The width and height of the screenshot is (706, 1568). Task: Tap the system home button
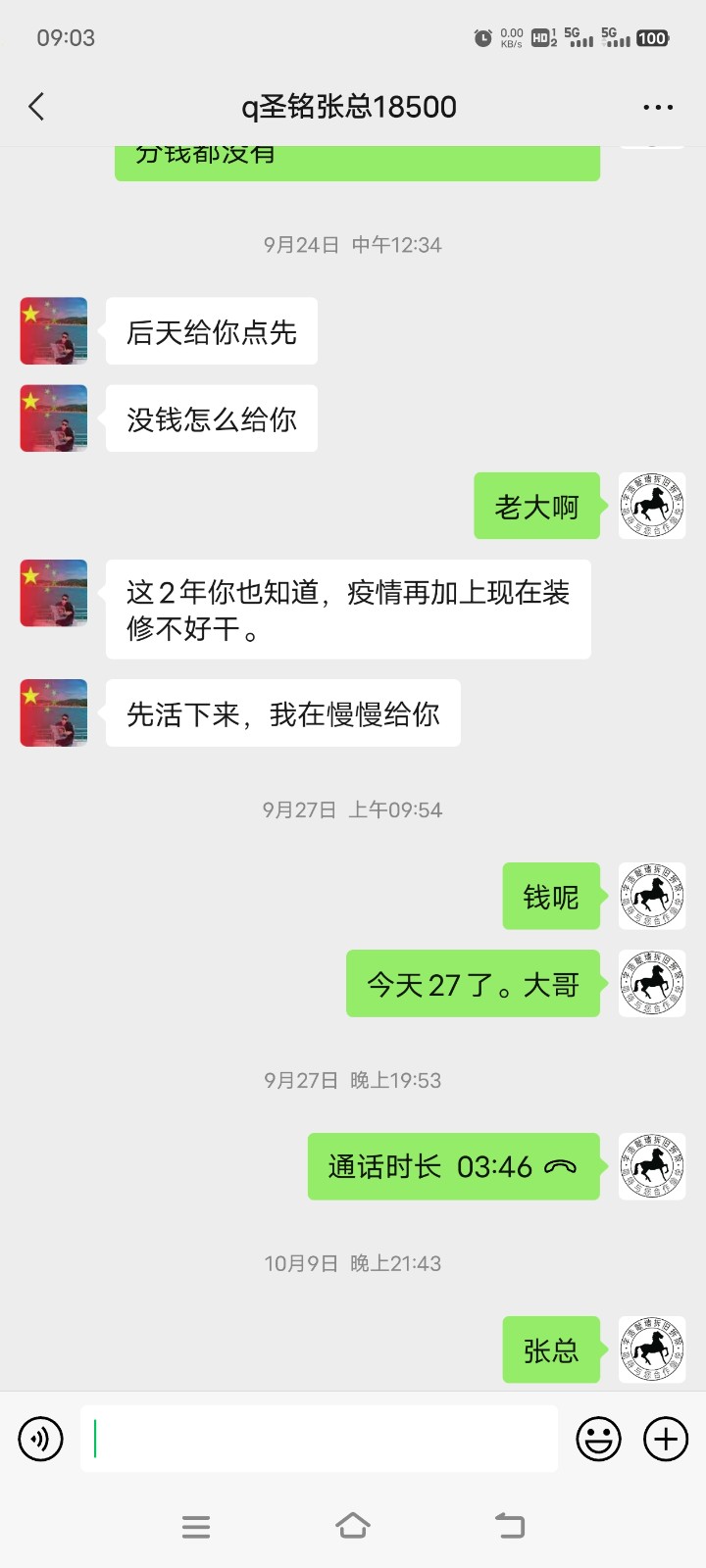tap(353, 1526)
